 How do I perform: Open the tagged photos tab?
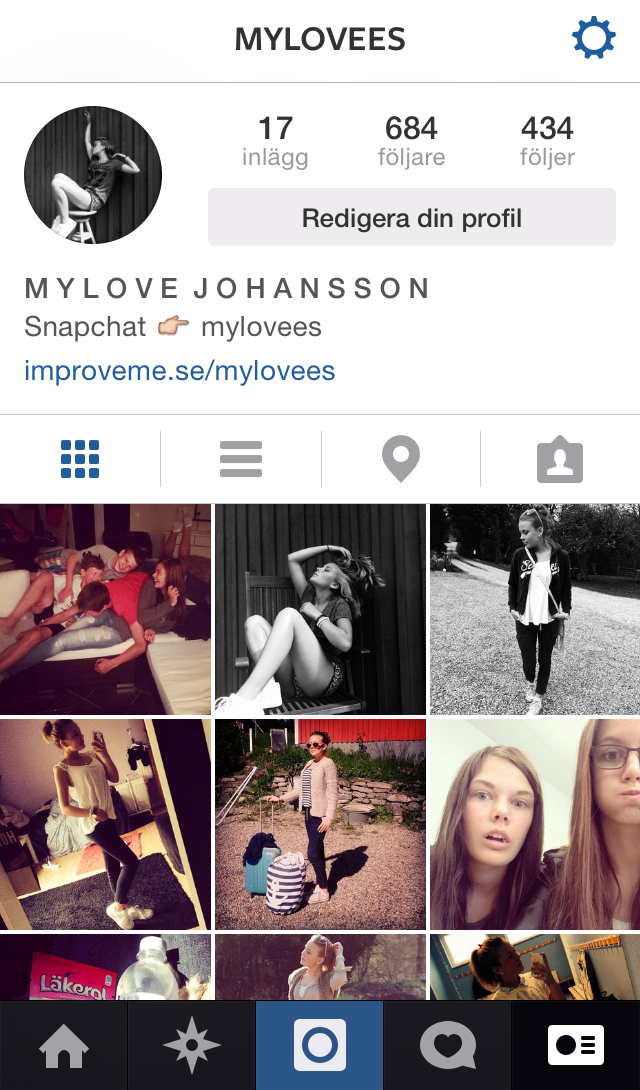(560, 459)
